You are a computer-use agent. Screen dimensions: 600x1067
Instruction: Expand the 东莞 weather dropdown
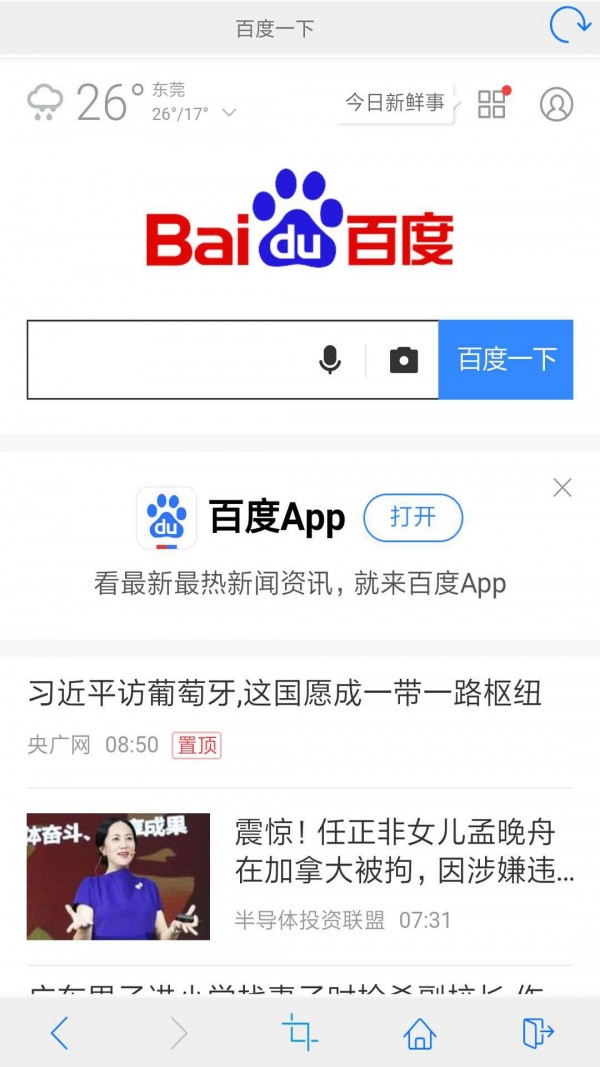pyautogui.click(x=229, y=113)
